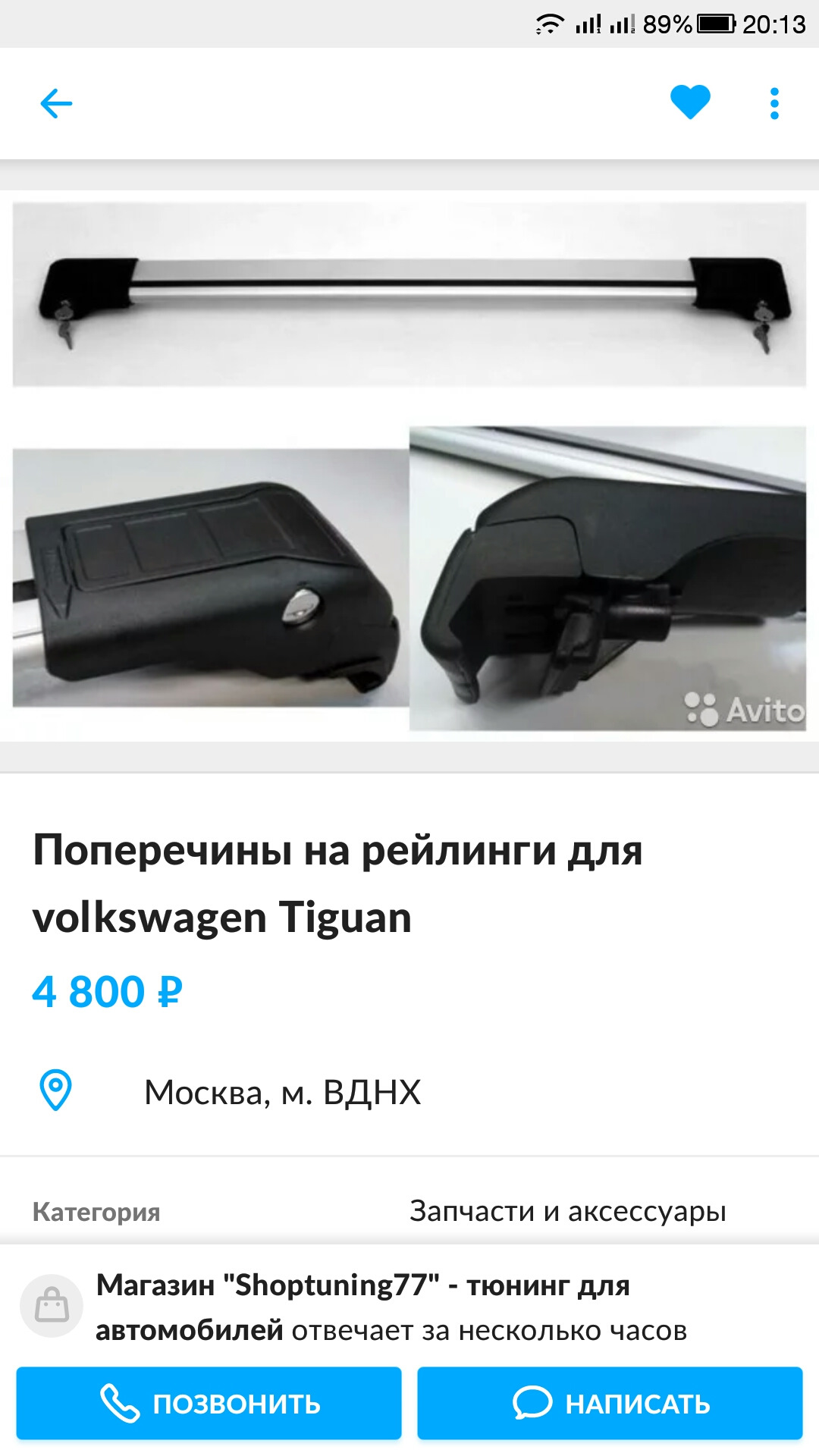Open the crossbars product photo

click(x=409, y=466)
